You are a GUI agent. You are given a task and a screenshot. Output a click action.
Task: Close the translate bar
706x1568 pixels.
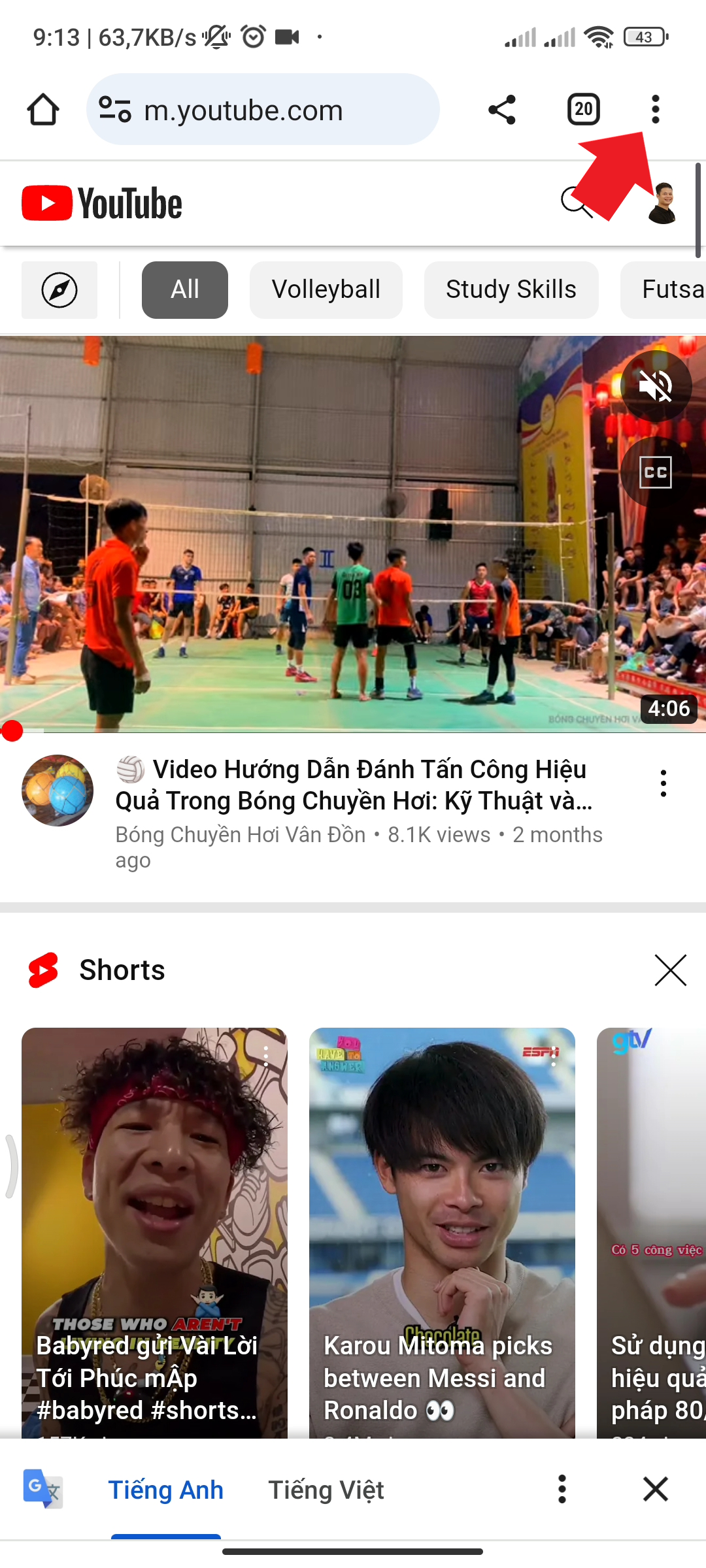pyautogui.click(x=655, y=1490)
